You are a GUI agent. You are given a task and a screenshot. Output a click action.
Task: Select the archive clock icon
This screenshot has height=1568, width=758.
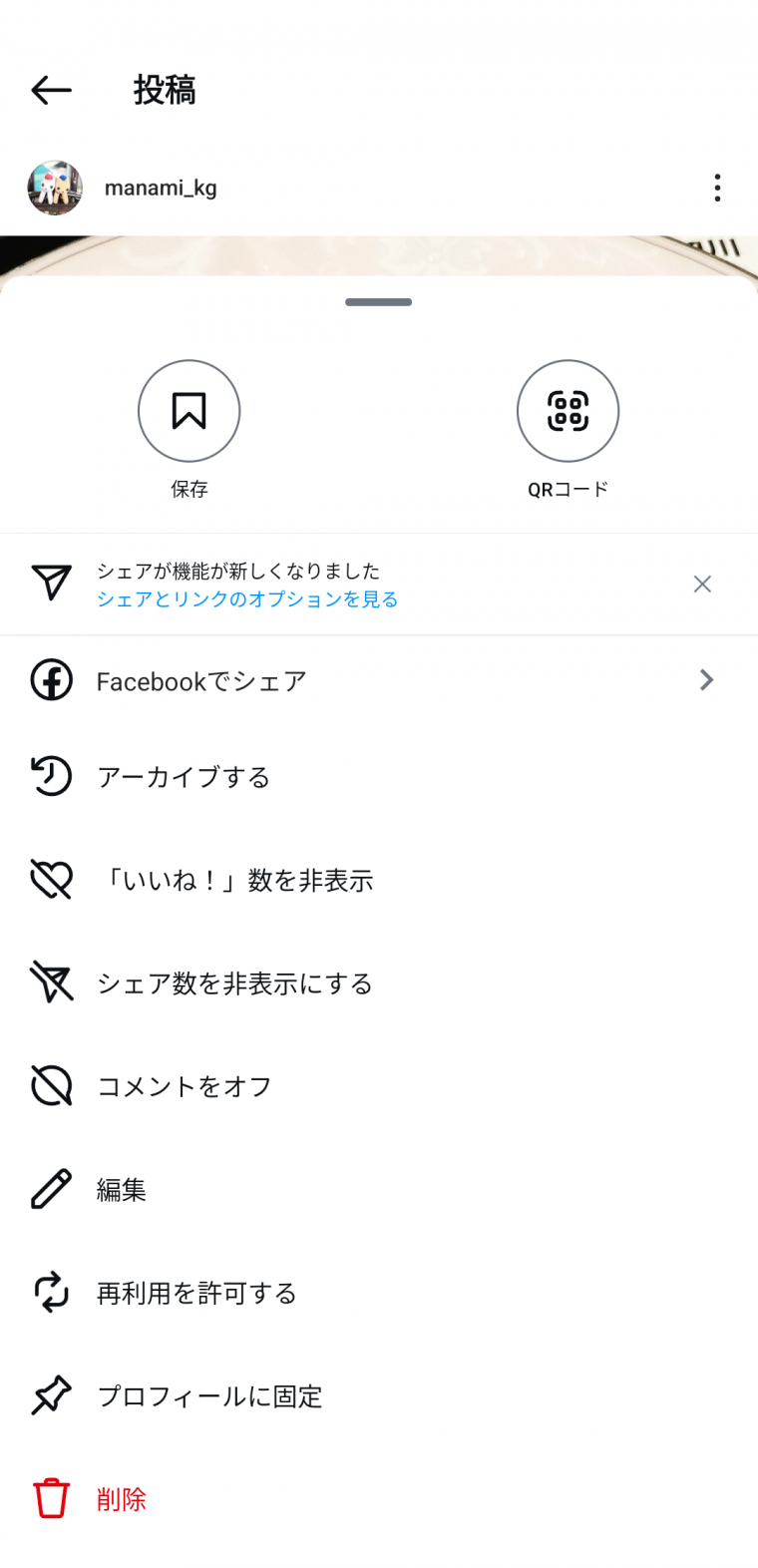point(50,776)
